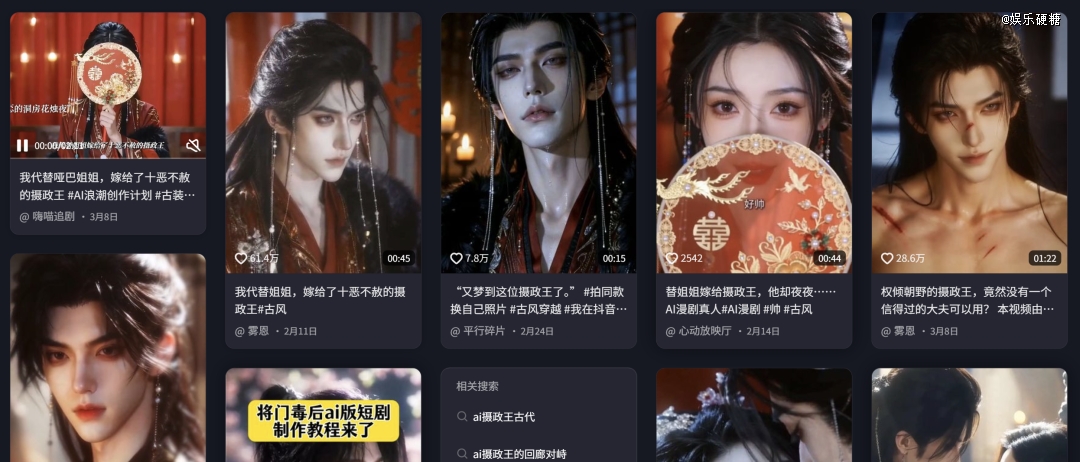Open the 将门毒后ai版短剧制作教程 video
This screenshot has width=1080, height=462.
coord(323,415)
